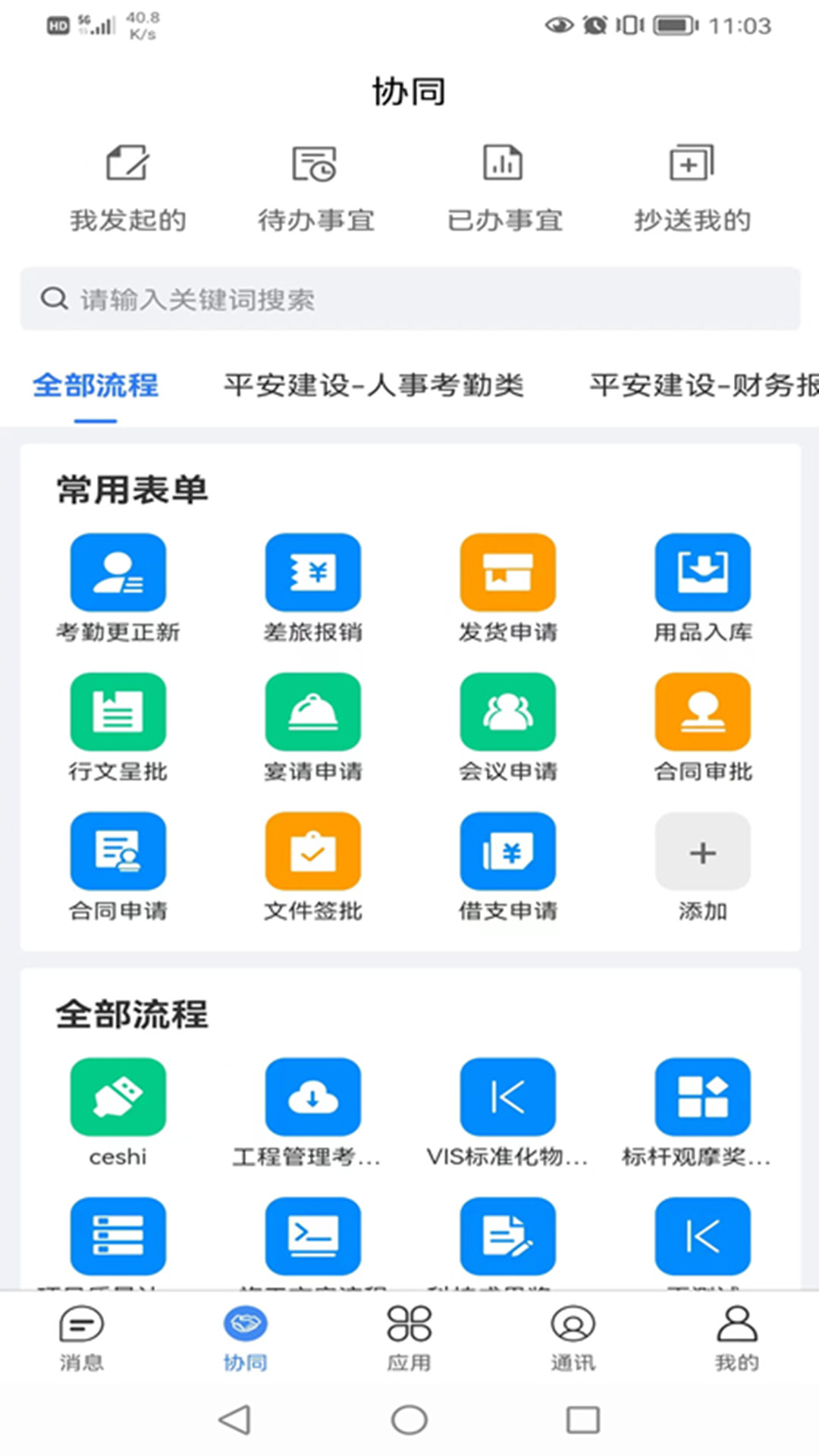Open the 合同审批 contract approval icon
The image size is (819, 1456).
[703, 711]
